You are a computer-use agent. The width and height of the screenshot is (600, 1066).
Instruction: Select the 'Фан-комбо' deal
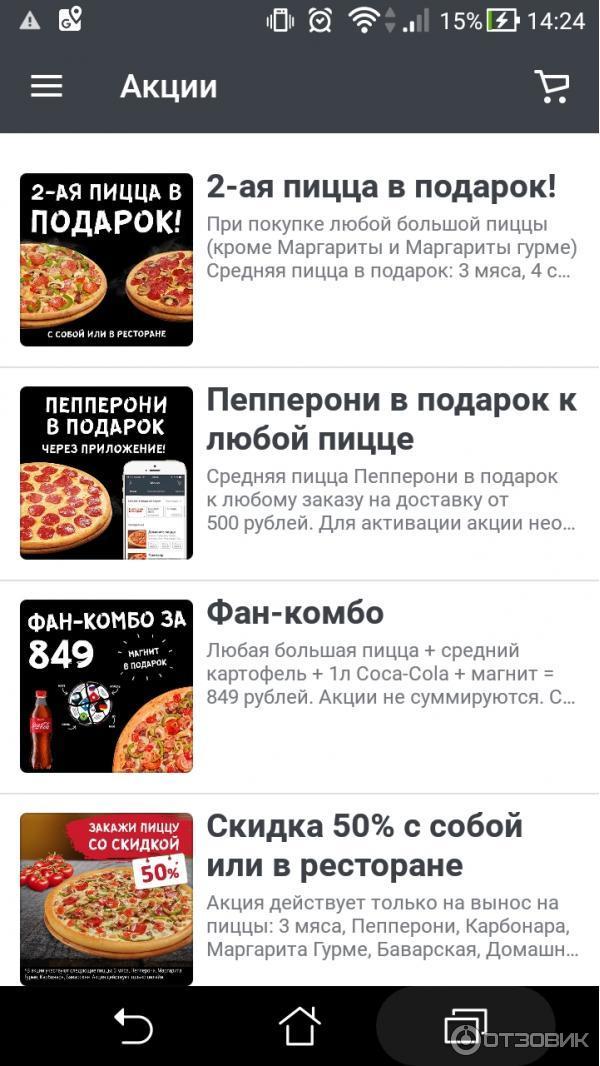(295, 612)
